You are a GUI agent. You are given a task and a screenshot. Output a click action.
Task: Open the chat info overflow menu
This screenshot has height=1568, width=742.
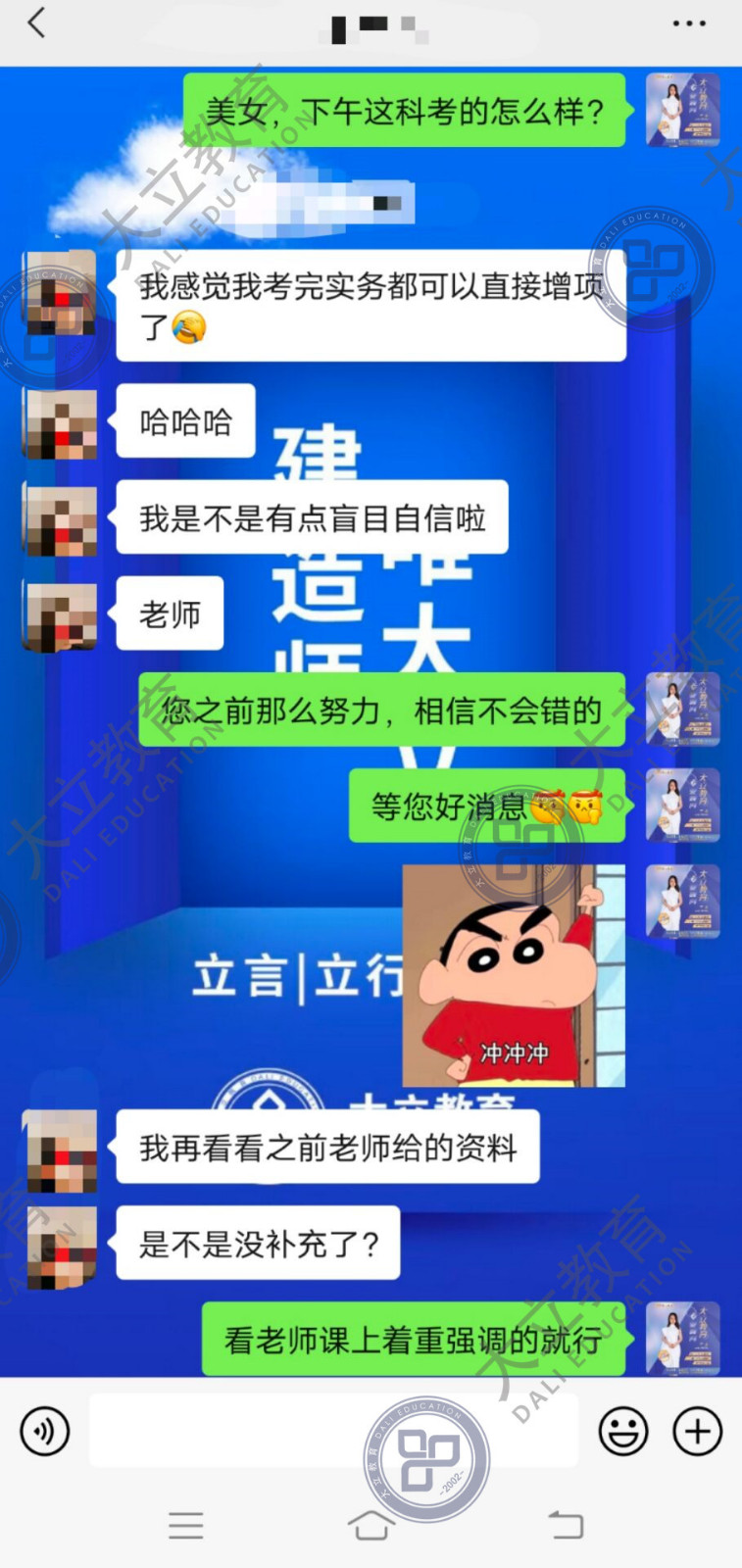click(689, 24)
